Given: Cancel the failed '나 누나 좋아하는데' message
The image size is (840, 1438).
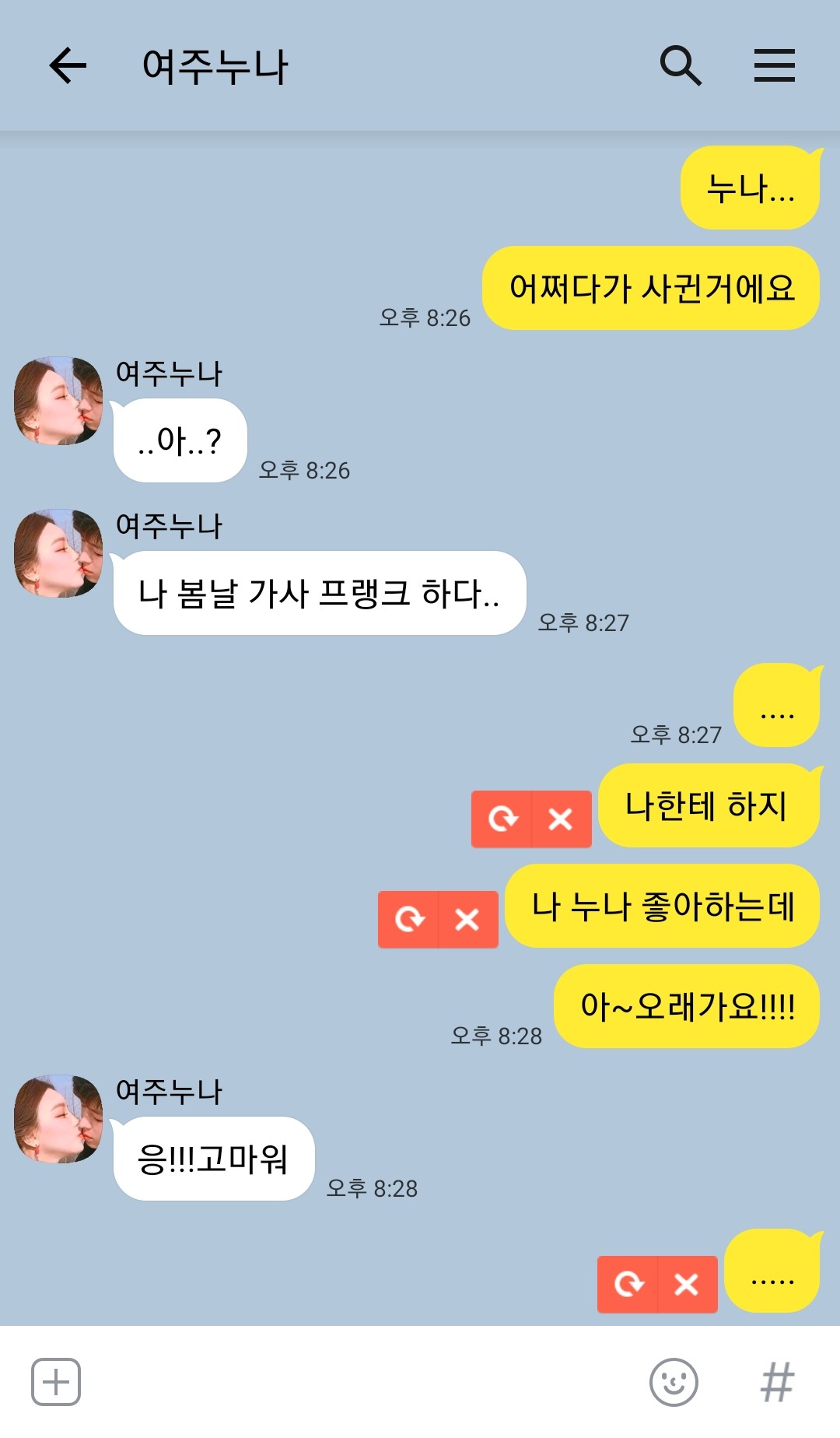Looking at the screenshot, I should [x=467, y=920].
